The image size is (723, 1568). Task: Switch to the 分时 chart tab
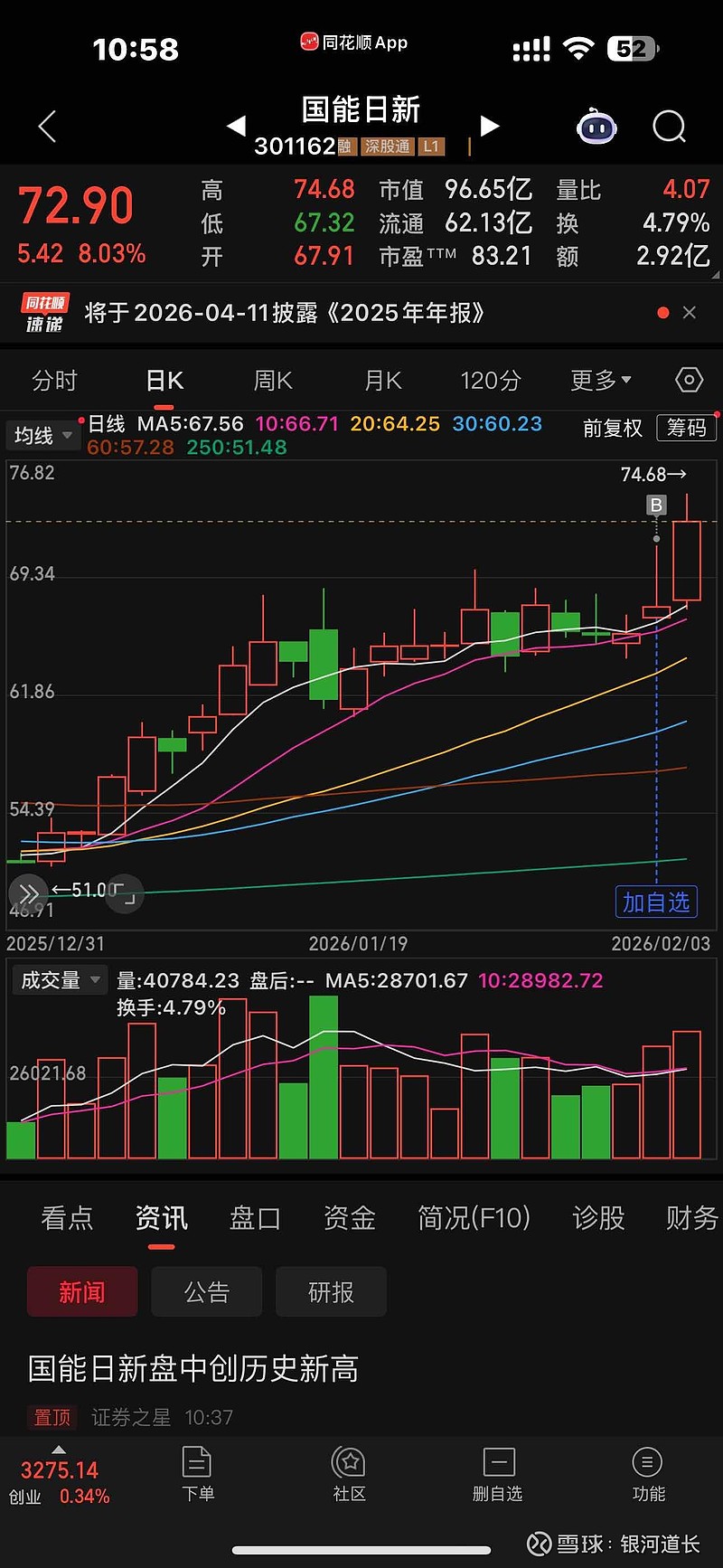coord(54,381)
